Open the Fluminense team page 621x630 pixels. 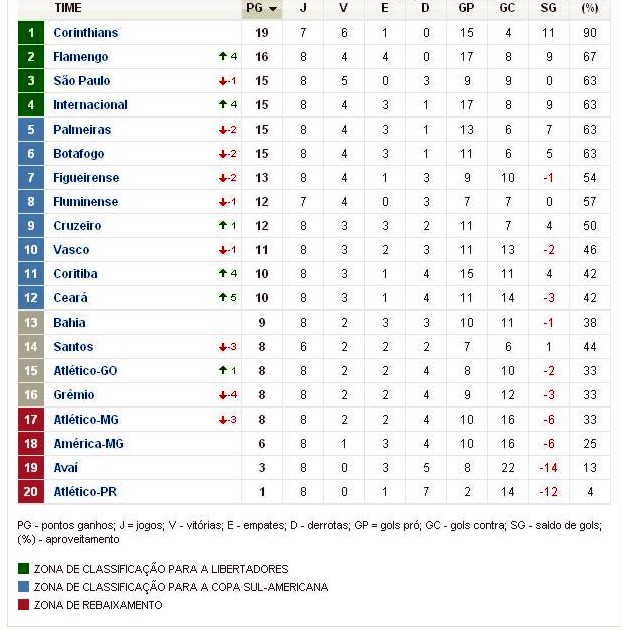pyautogui.click(x=85, y=202)
